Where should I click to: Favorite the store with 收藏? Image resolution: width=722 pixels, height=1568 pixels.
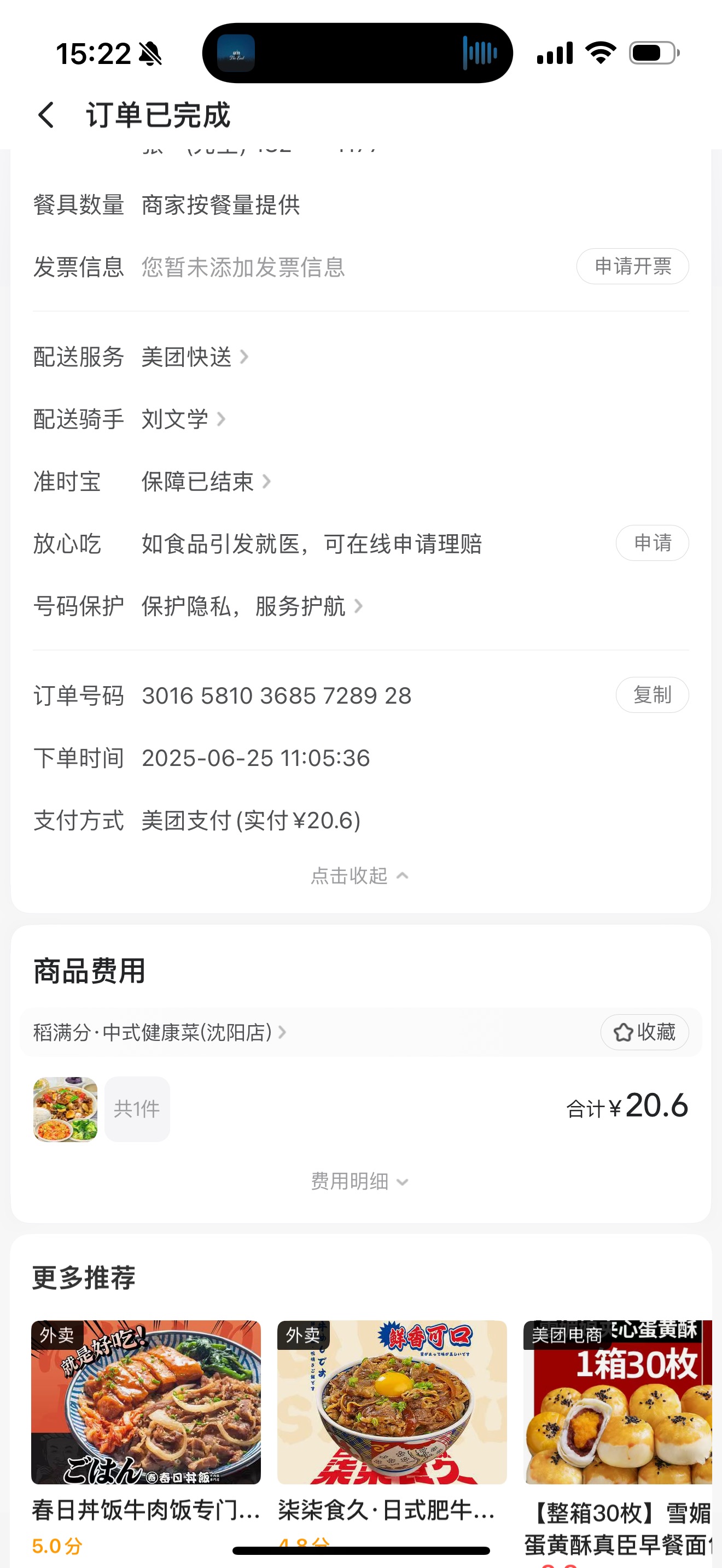644,1032
